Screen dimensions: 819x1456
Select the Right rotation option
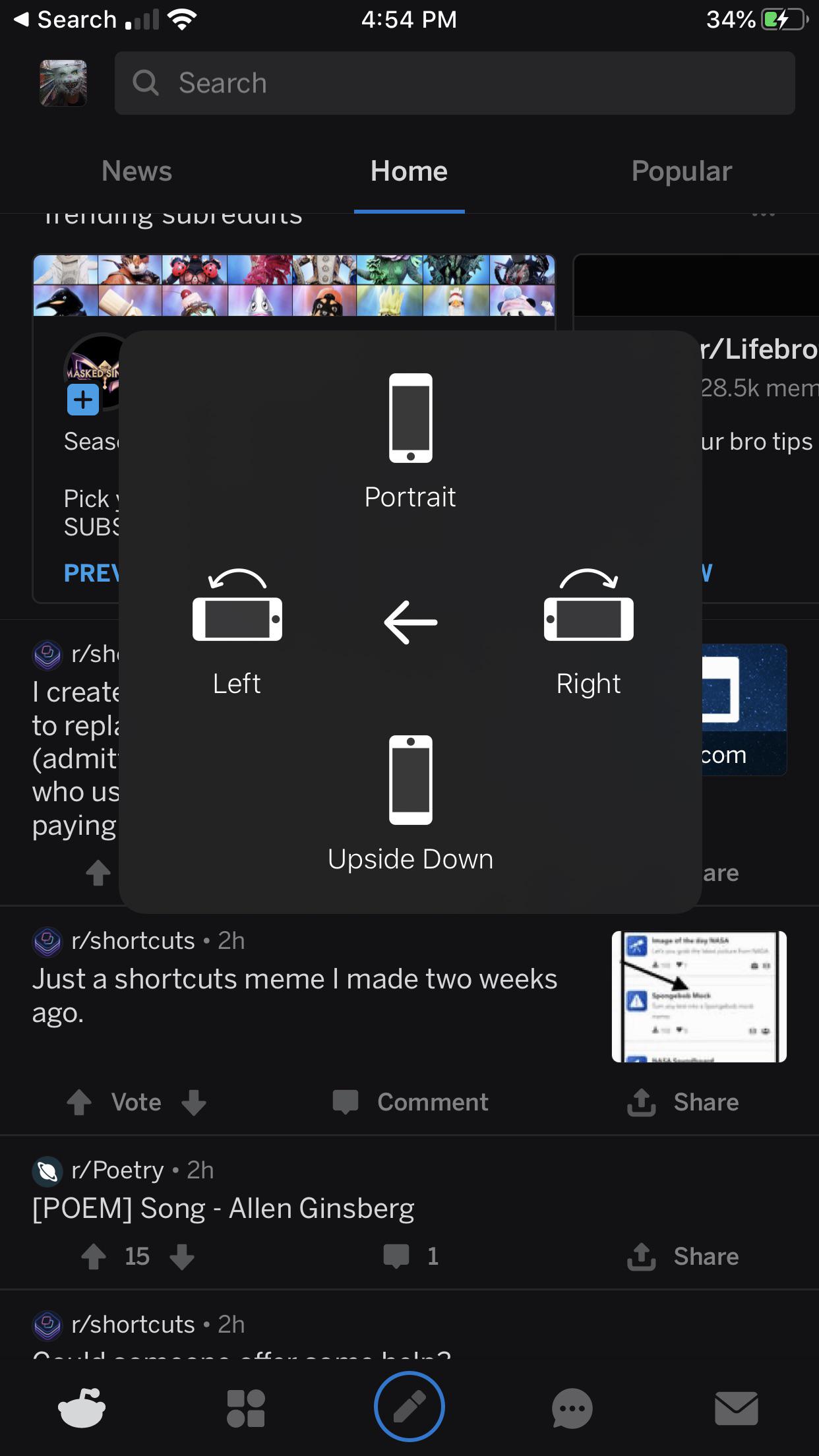point(589,620)
